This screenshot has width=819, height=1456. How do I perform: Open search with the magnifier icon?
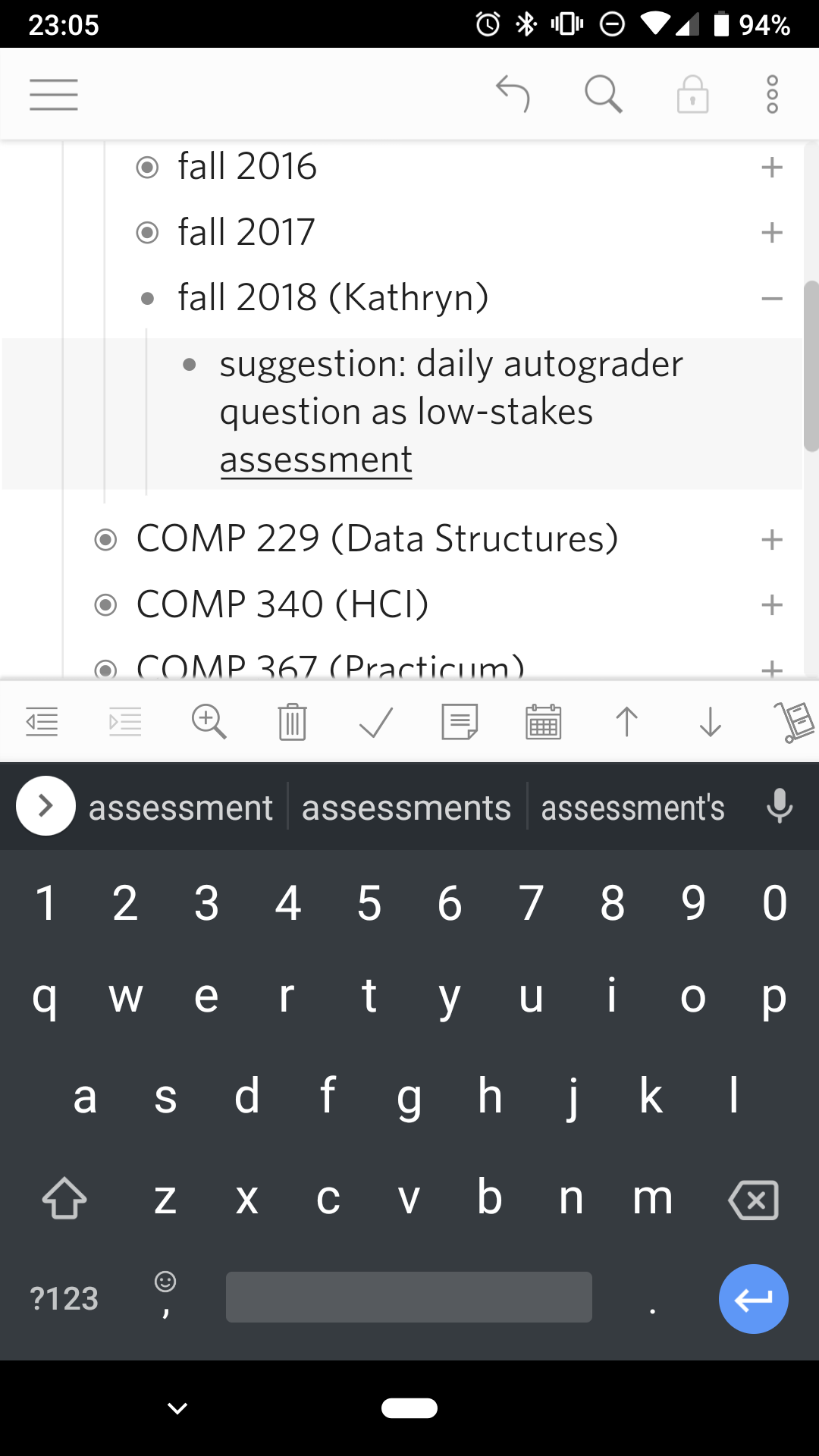click(x=604, y=94)
